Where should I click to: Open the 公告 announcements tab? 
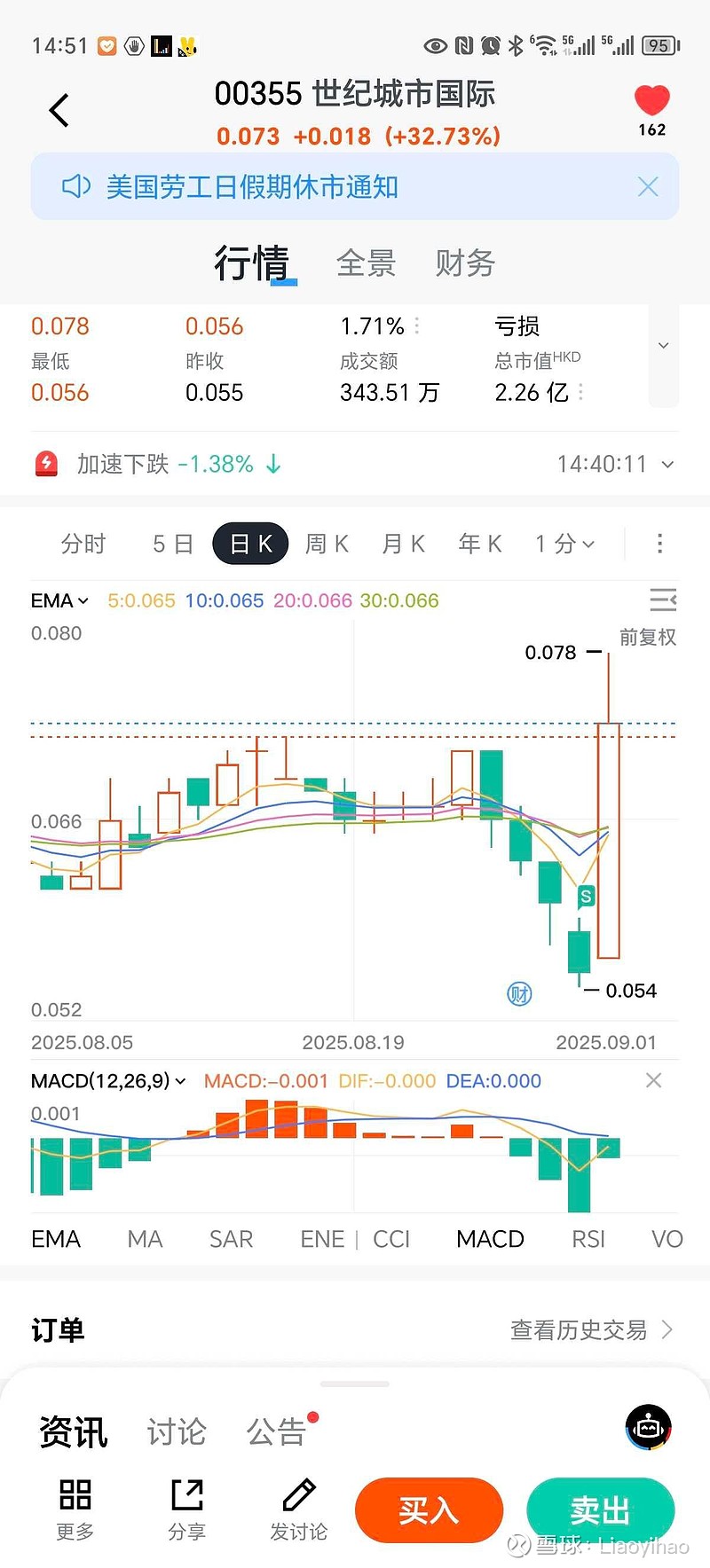(x=276, y=1431)
